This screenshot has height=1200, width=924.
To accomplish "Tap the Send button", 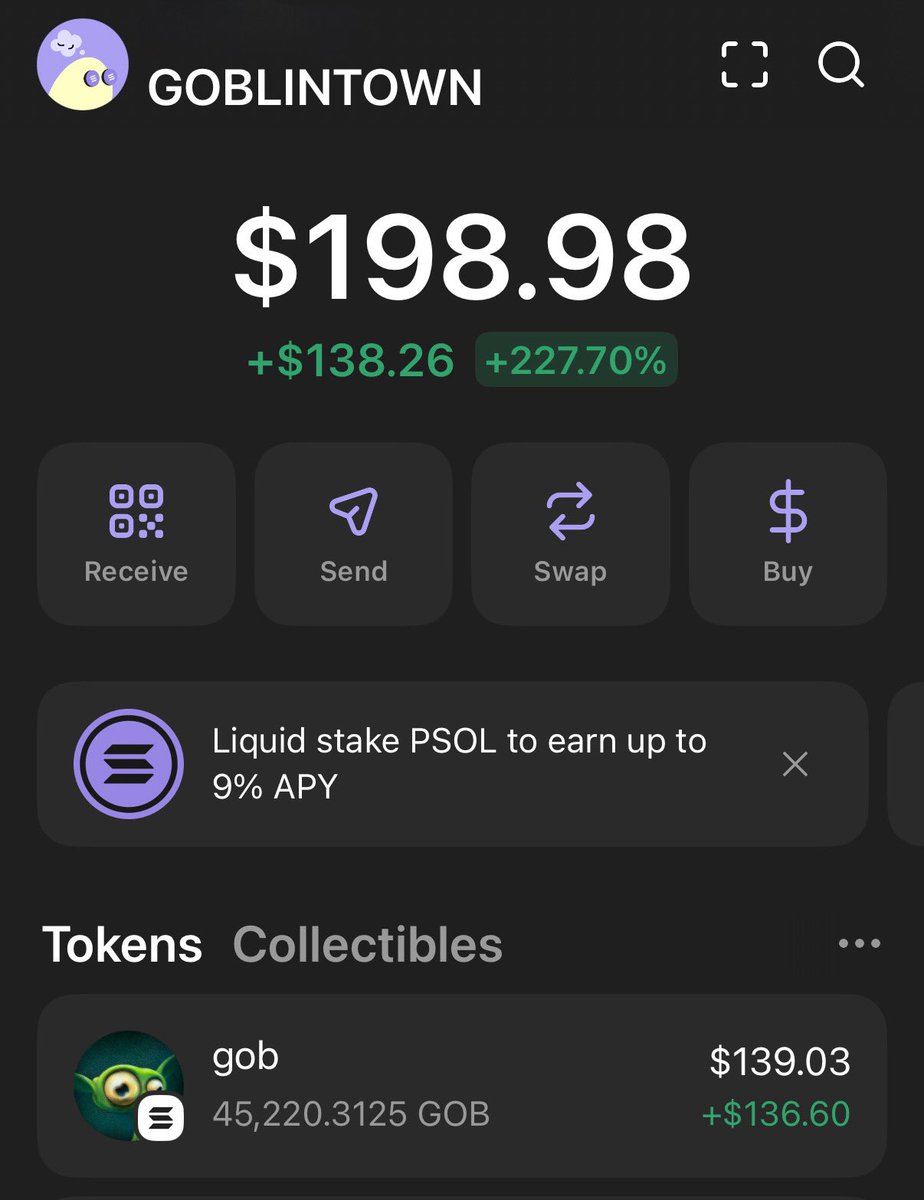I will tap(353, 534).
